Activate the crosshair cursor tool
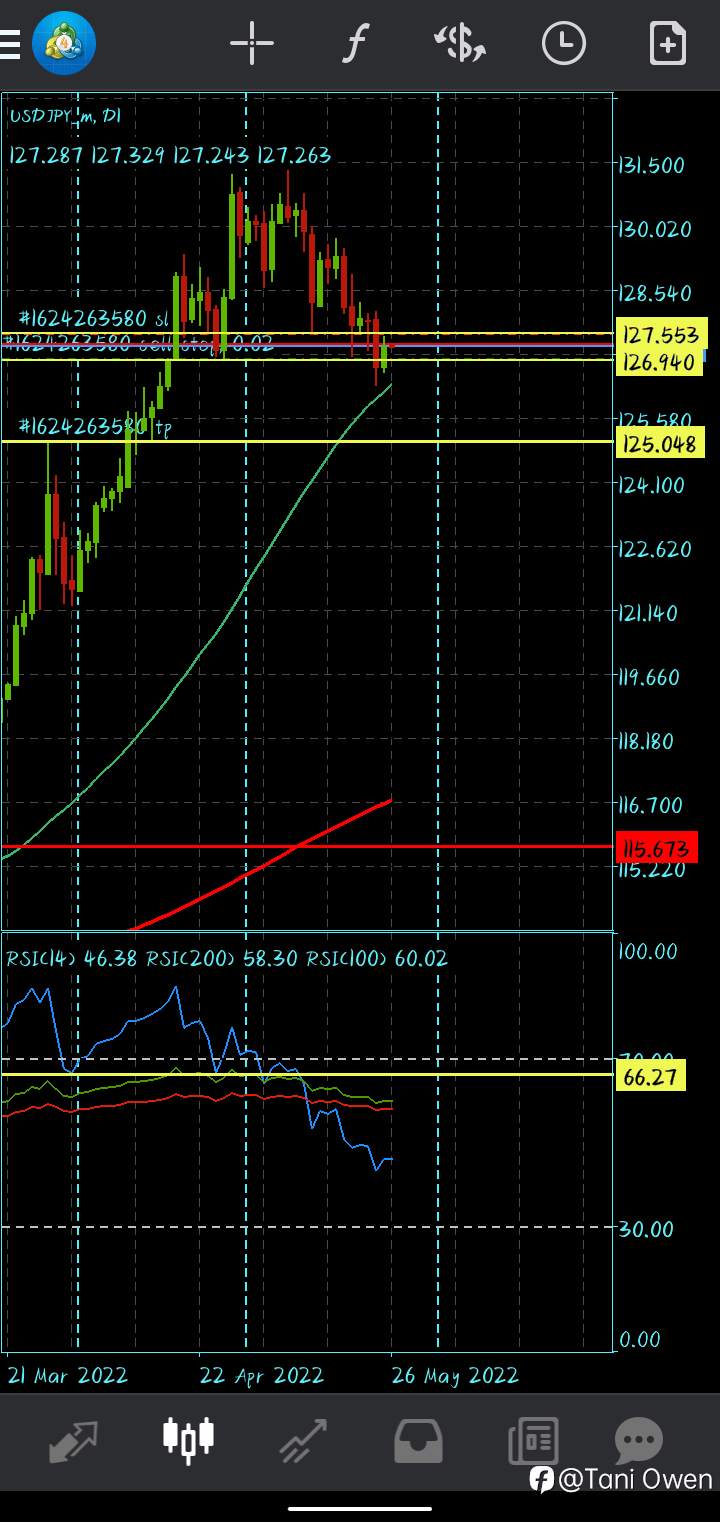The height and width of the screenshot is (1522, 720). pos(252,44)
